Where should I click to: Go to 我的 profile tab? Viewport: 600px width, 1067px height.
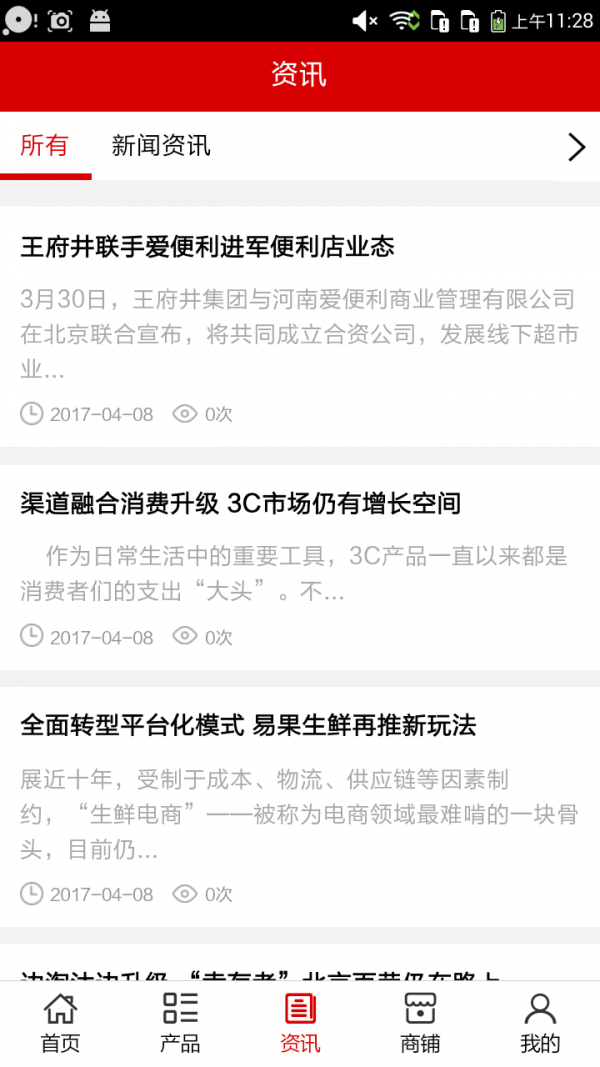540,1023
